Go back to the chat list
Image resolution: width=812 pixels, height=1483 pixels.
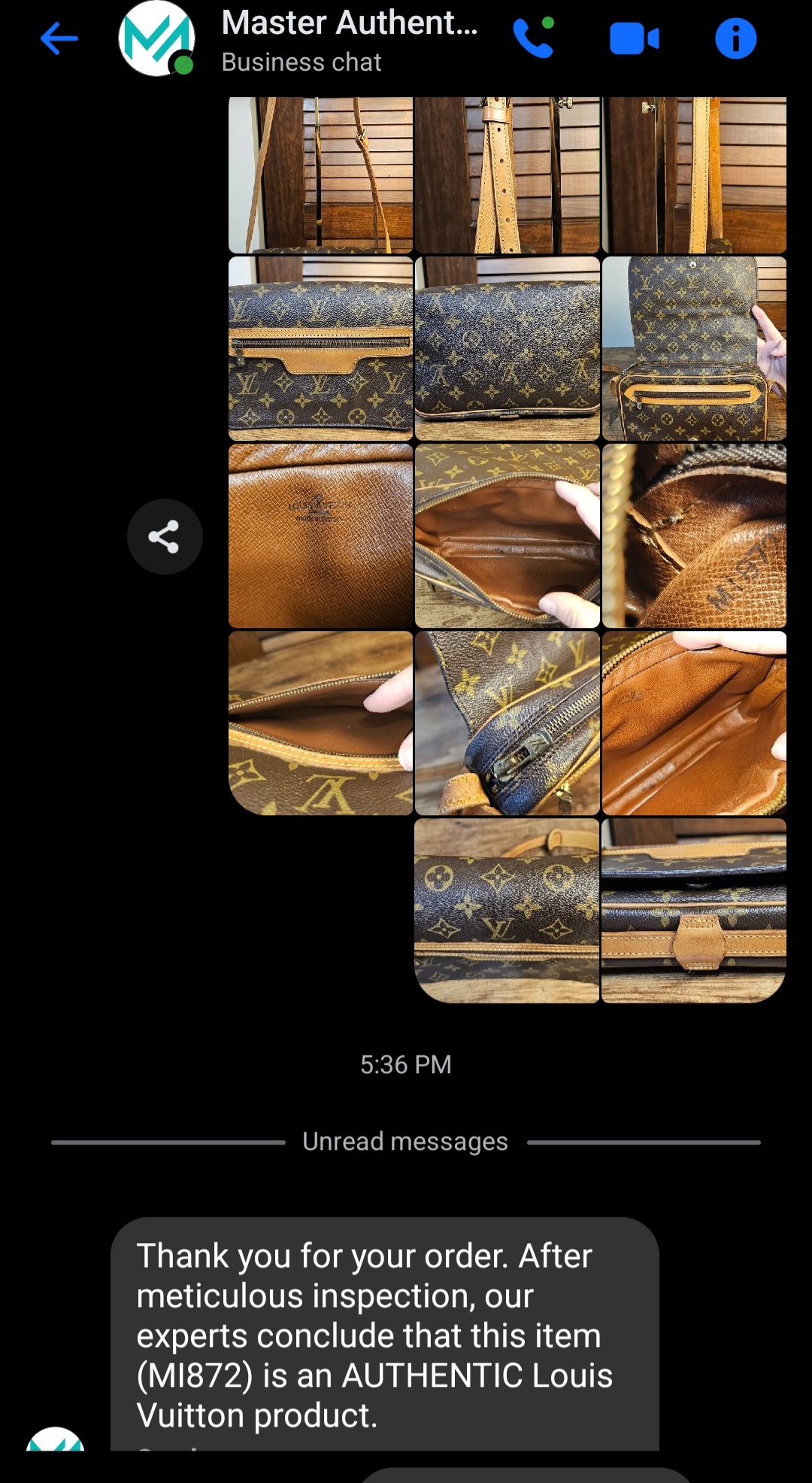59,39
